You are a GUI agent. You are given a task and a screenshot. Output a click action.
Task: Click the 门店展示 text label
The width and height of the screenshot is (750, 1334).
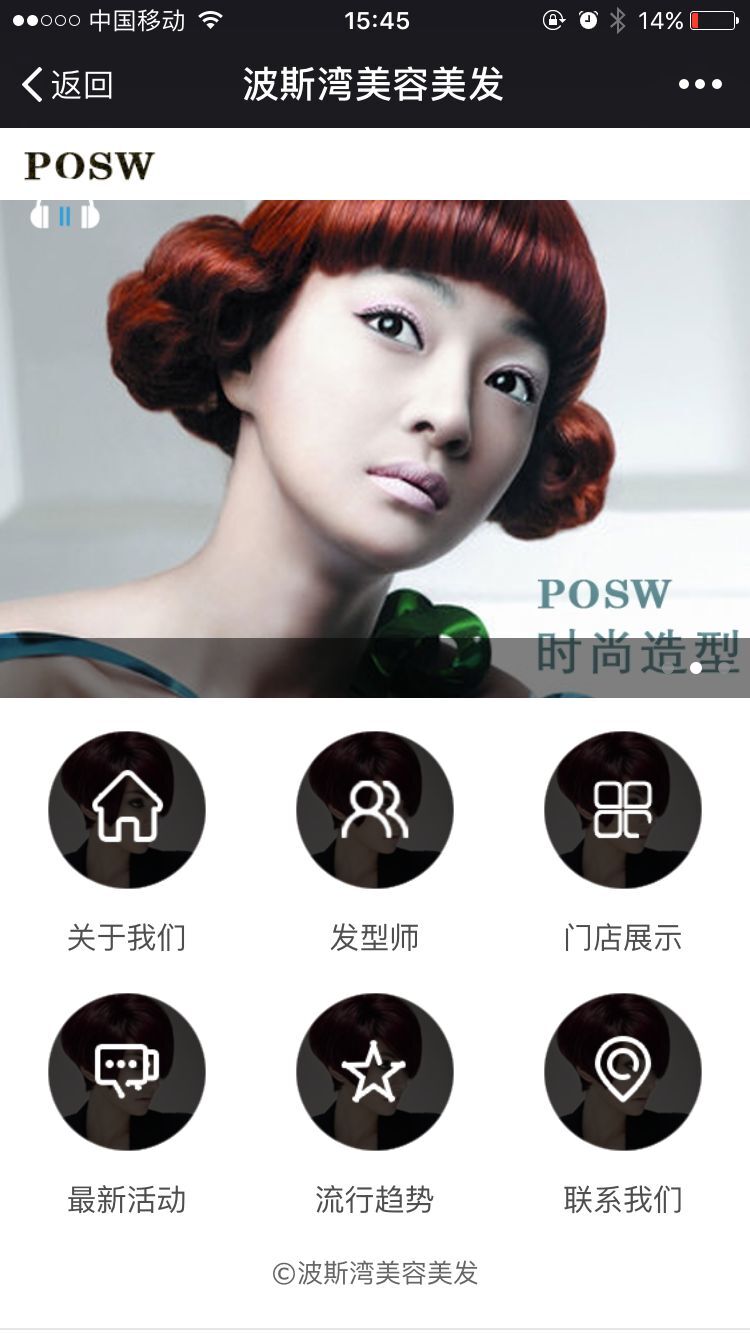[x=621, y=938]
